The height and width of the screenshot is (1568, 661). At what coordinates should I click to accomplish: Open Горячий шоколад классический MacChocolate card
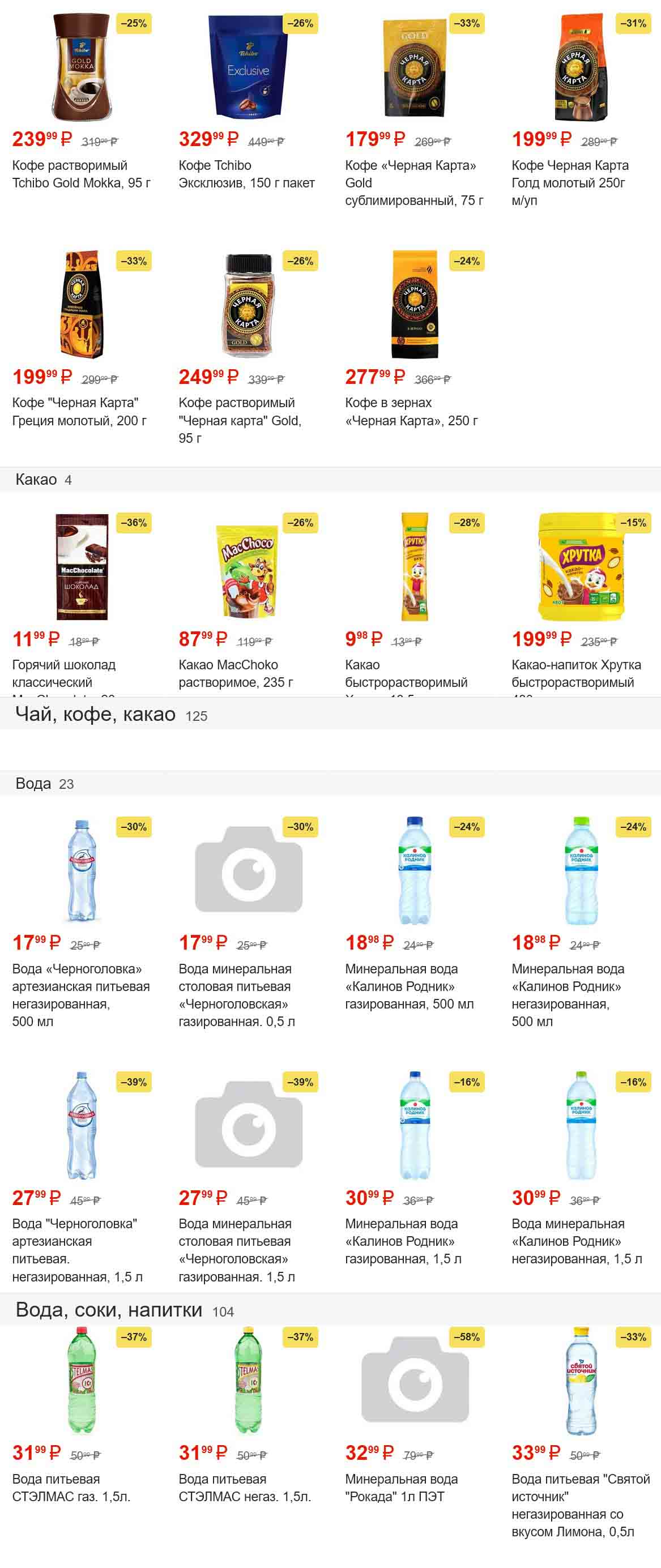[x=82, y=566]
